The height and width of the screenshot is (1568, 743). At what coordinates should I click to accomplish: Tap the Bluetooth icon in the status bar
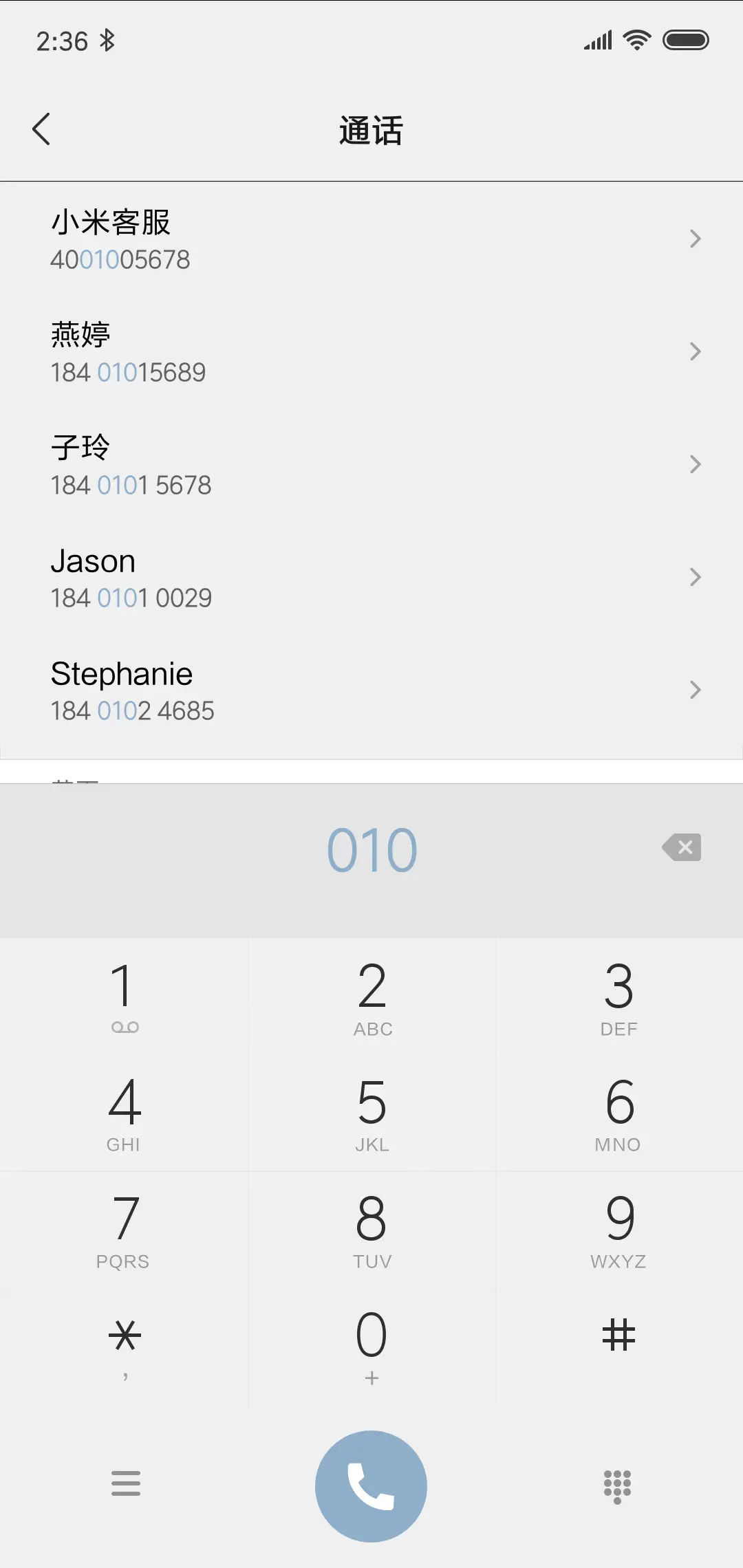pos(107,40)
